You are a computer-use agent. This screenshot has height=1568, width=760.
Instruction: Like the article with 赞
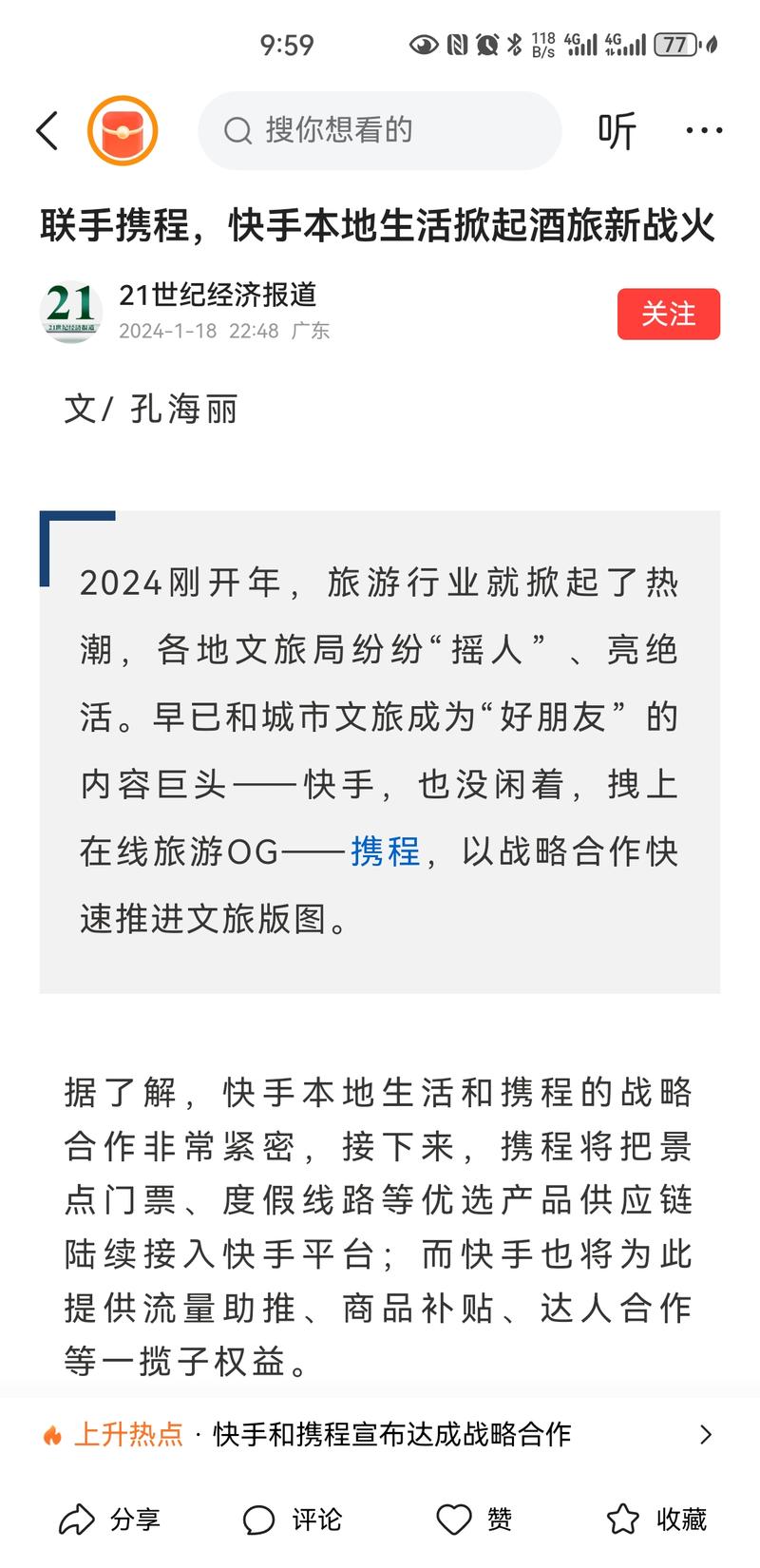pos(475,1519)
